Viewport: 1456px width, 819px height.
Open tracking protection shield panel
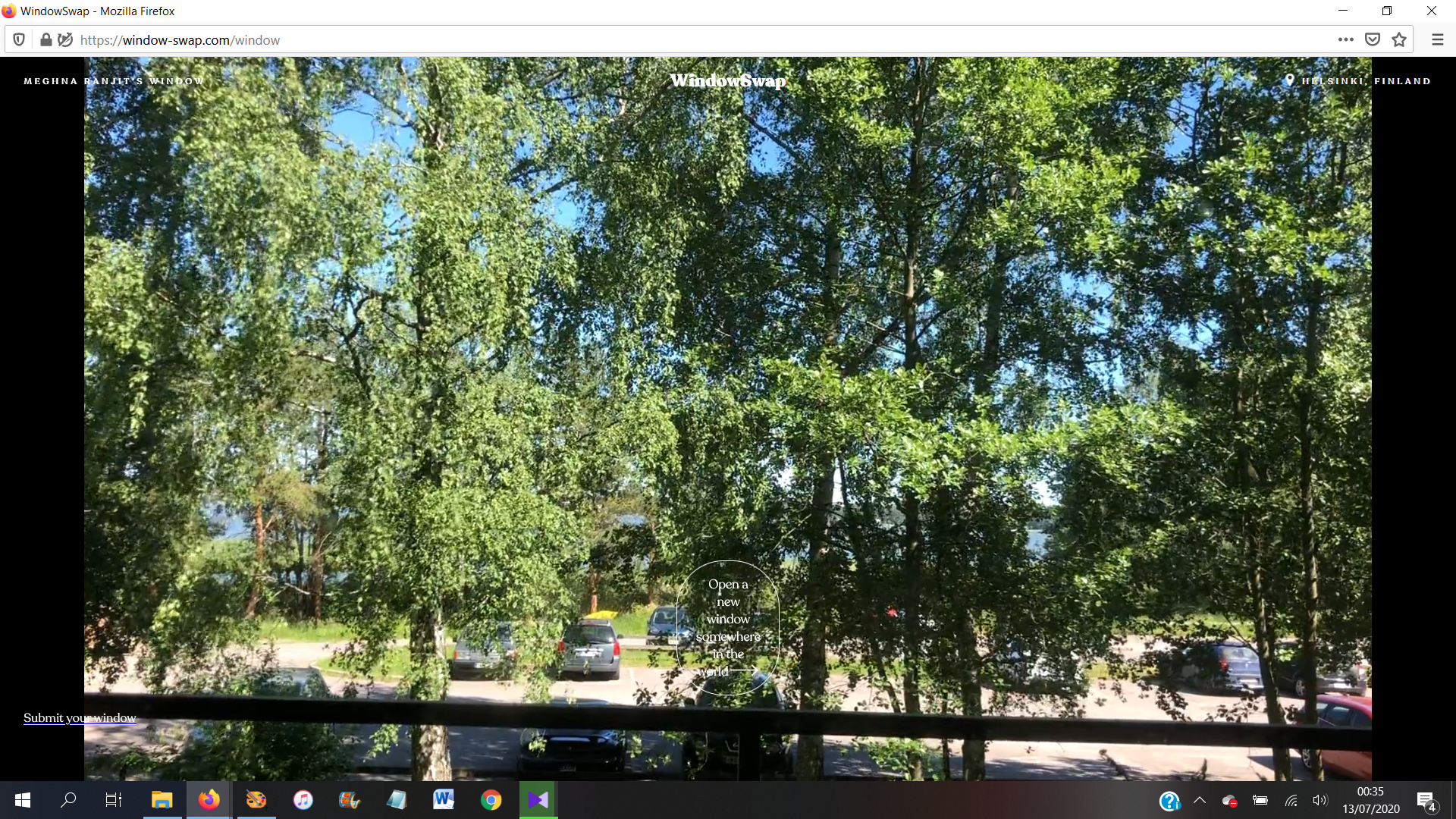pos(20,40)
